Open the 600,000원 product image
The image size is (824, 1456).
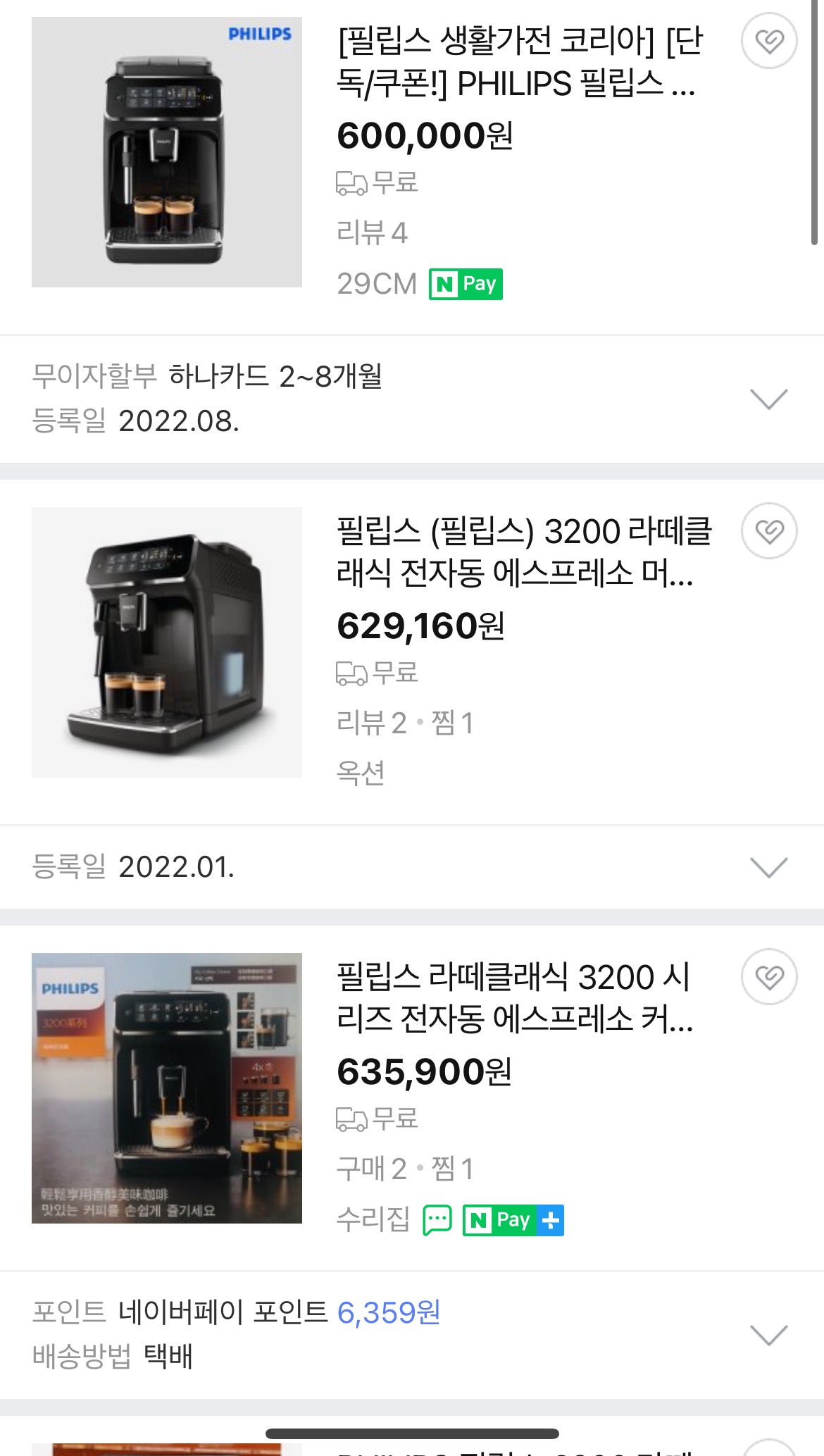tap(167, 152)
